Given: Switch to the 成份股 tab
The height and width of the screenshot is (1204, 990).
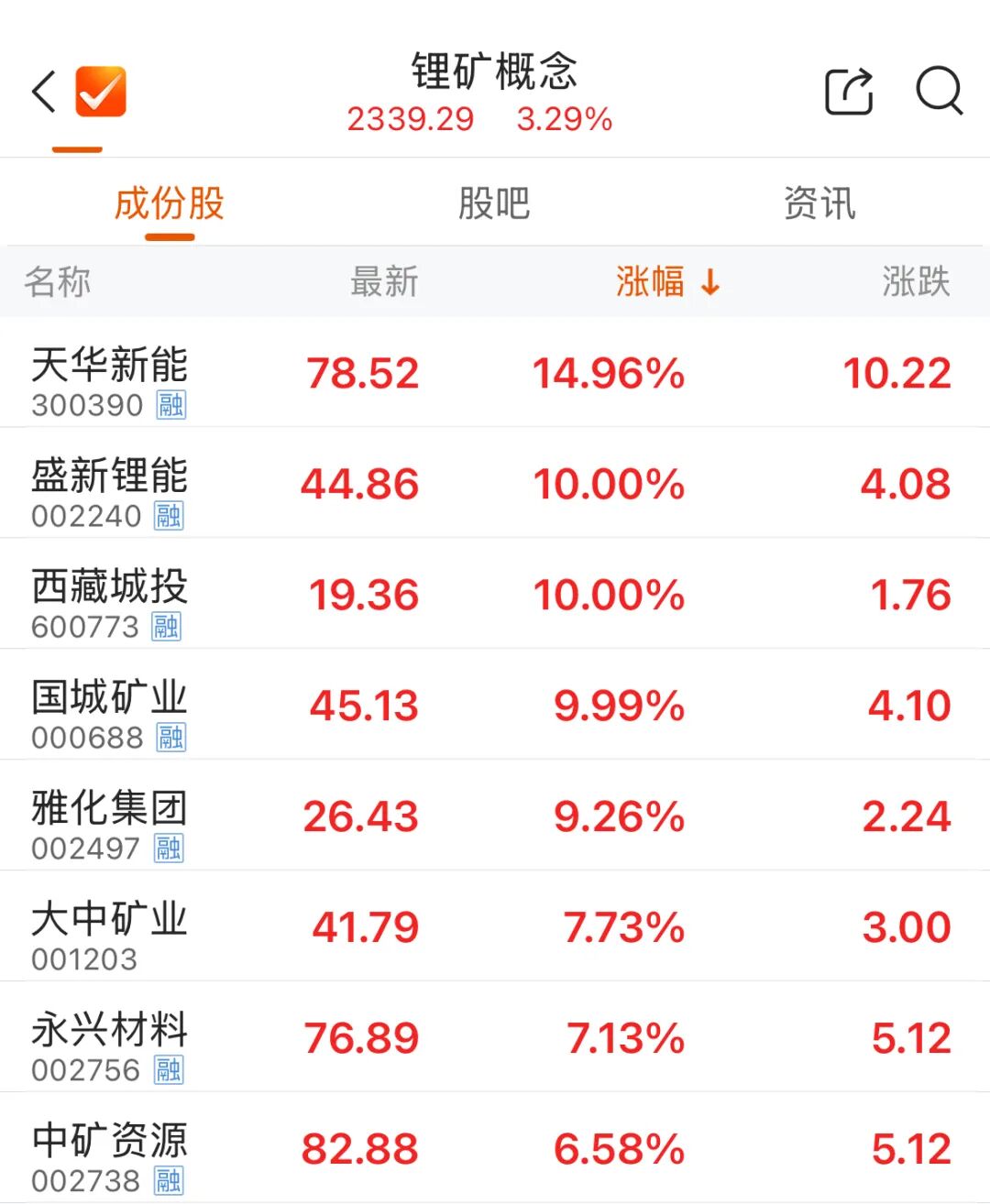Looking at the screenshot, I should pos(170,203).
